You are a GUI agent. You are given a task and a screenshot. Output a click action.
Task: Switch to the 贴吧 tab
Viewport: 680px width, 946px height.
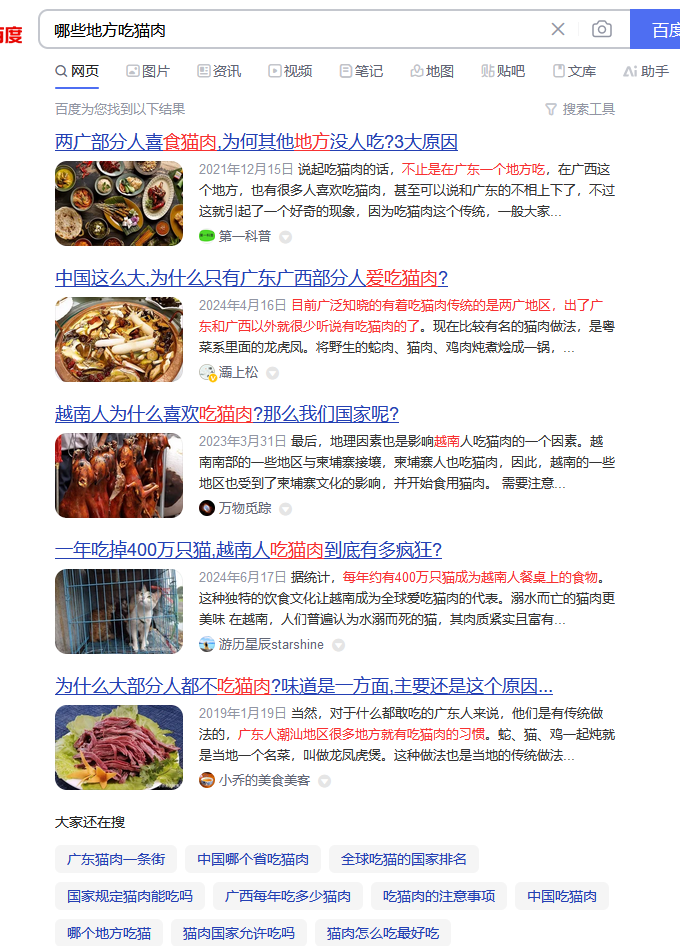[503, 71]
